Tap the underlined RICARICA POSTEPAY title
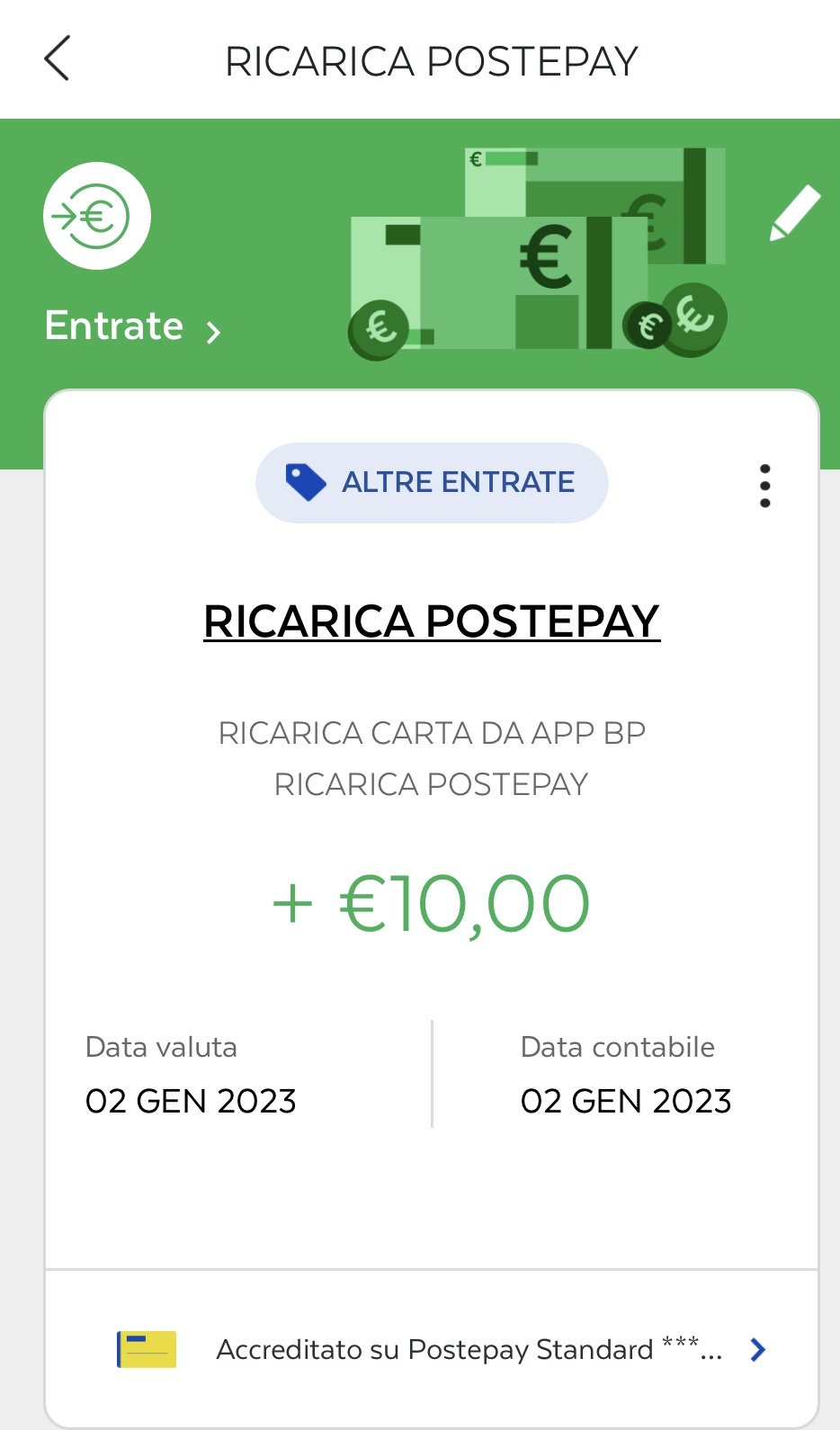Viewport: 840px width, 1430px height. (432, 621)
